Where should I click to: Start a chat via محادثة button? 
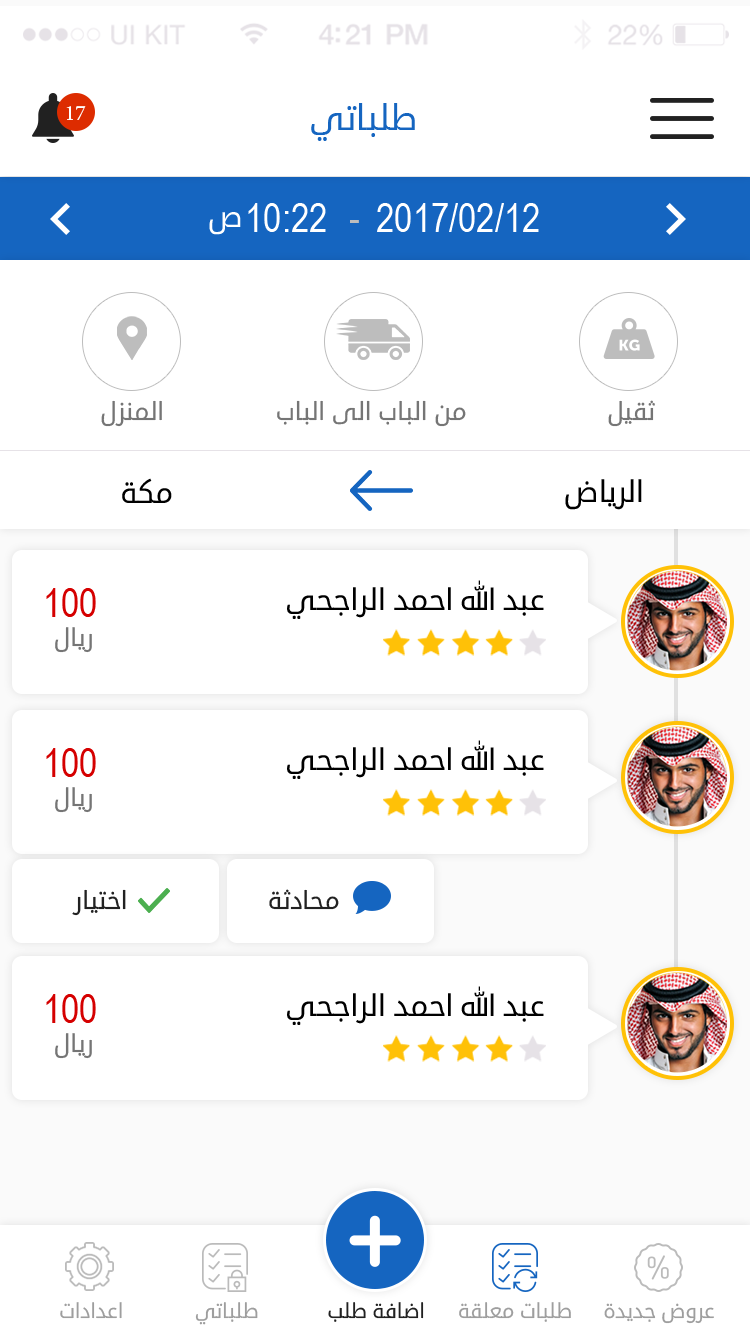pos(331,901)
